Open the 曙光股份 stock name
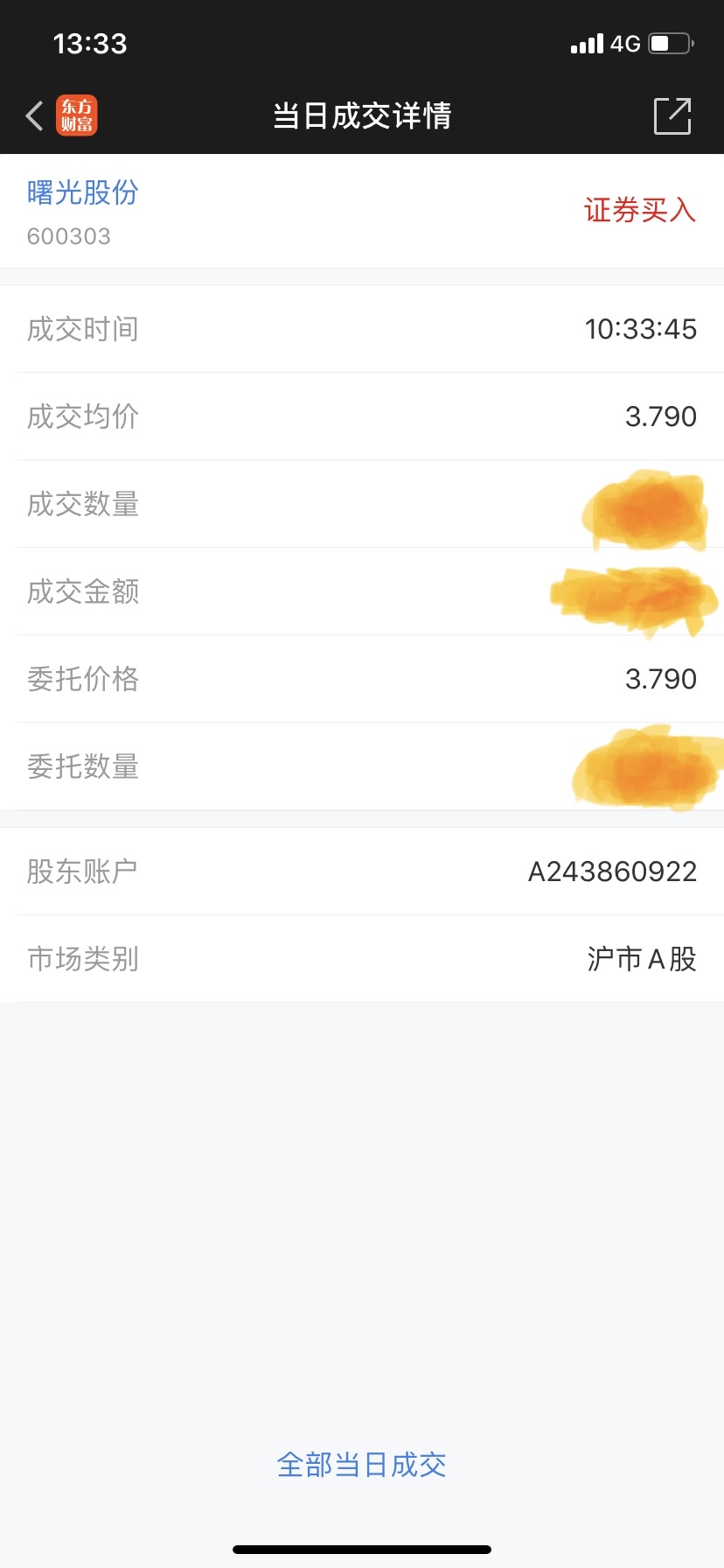The height and width of the screenshot is (1568, 724). click(83, 192)
